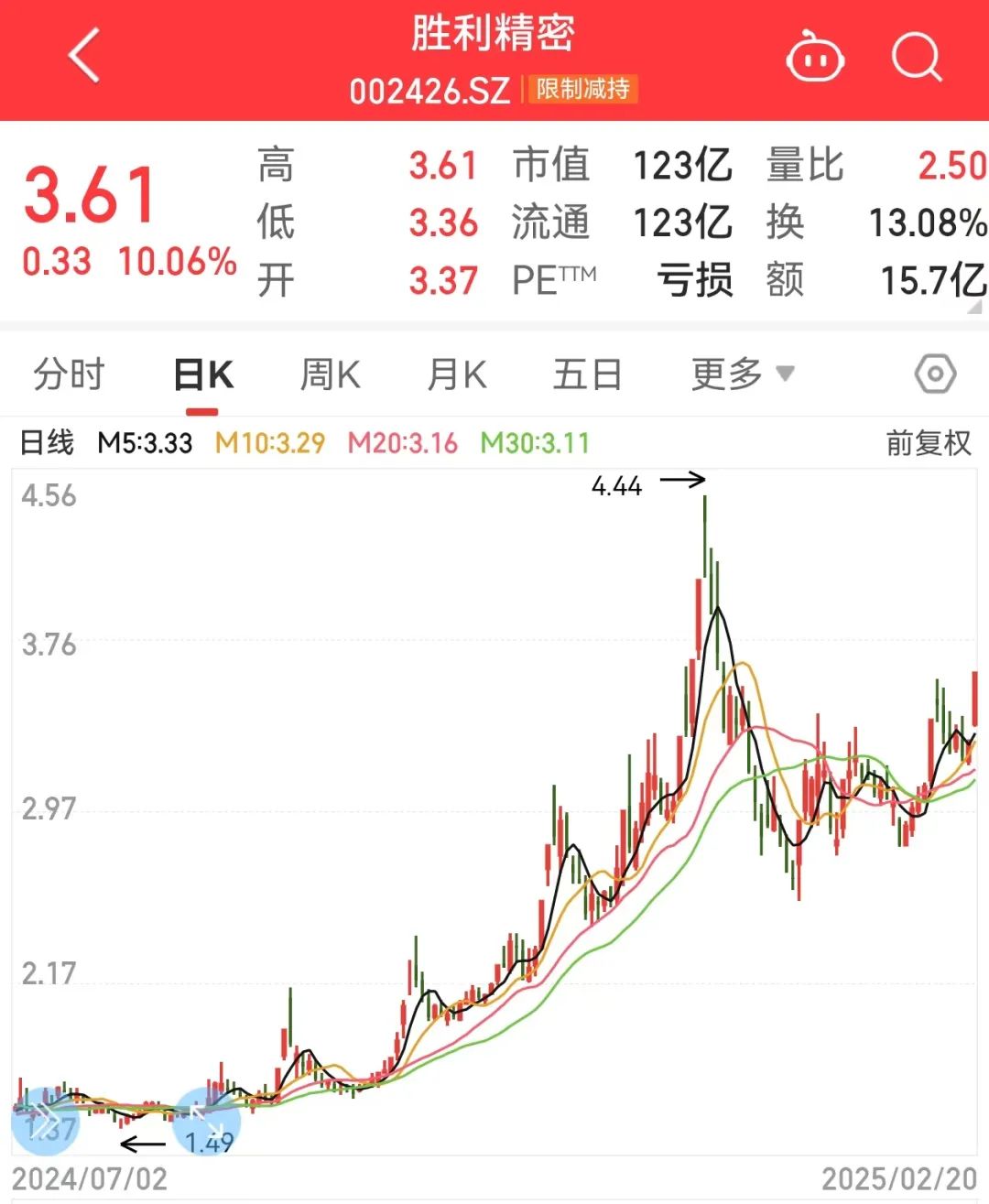
Task: Open chart settings hexagon icon
Action: tap(935, 374)
